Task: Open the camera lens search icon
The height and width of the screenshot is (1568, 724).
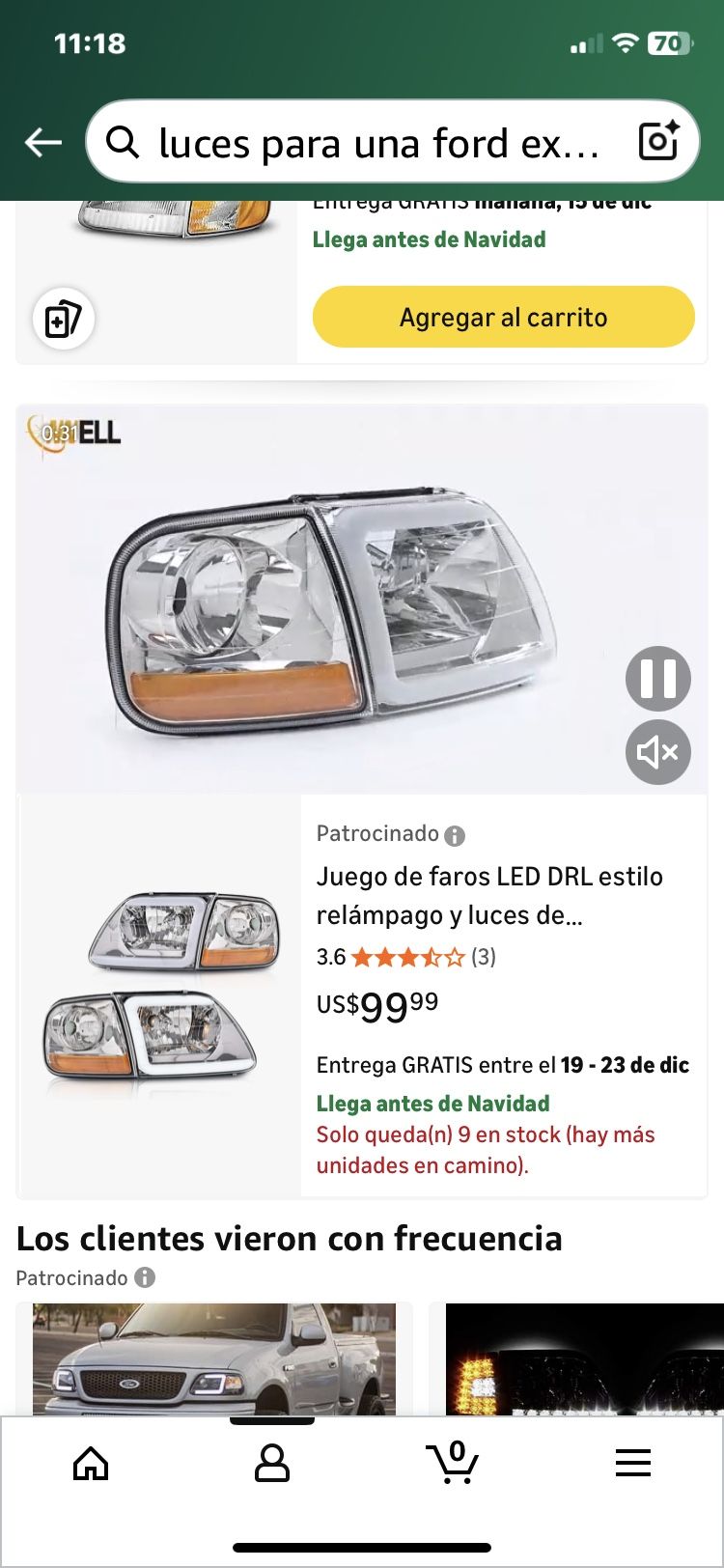Action: click(x=659, y=142)
